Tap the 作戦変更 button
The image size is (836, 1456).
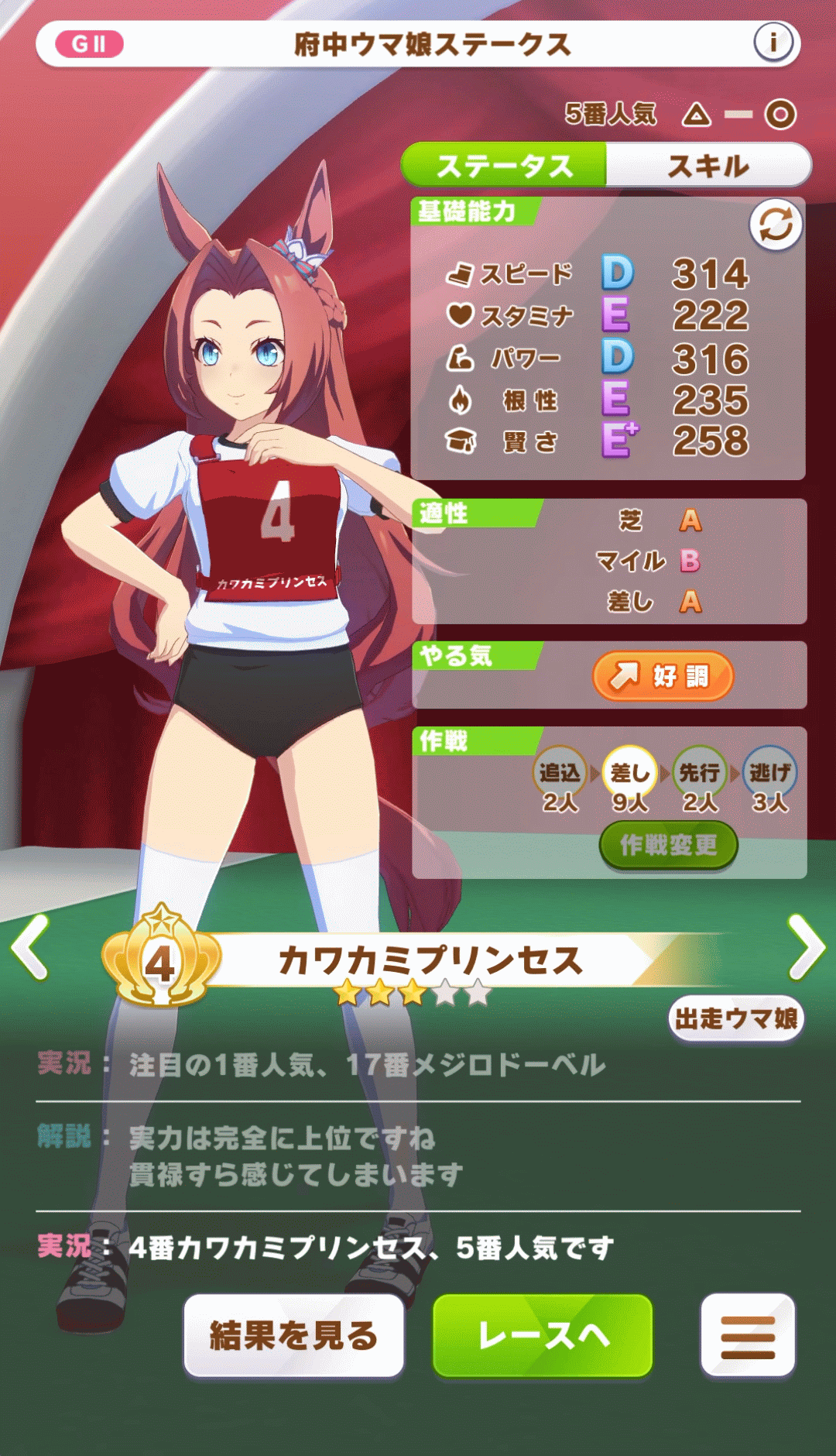(668, 845)
